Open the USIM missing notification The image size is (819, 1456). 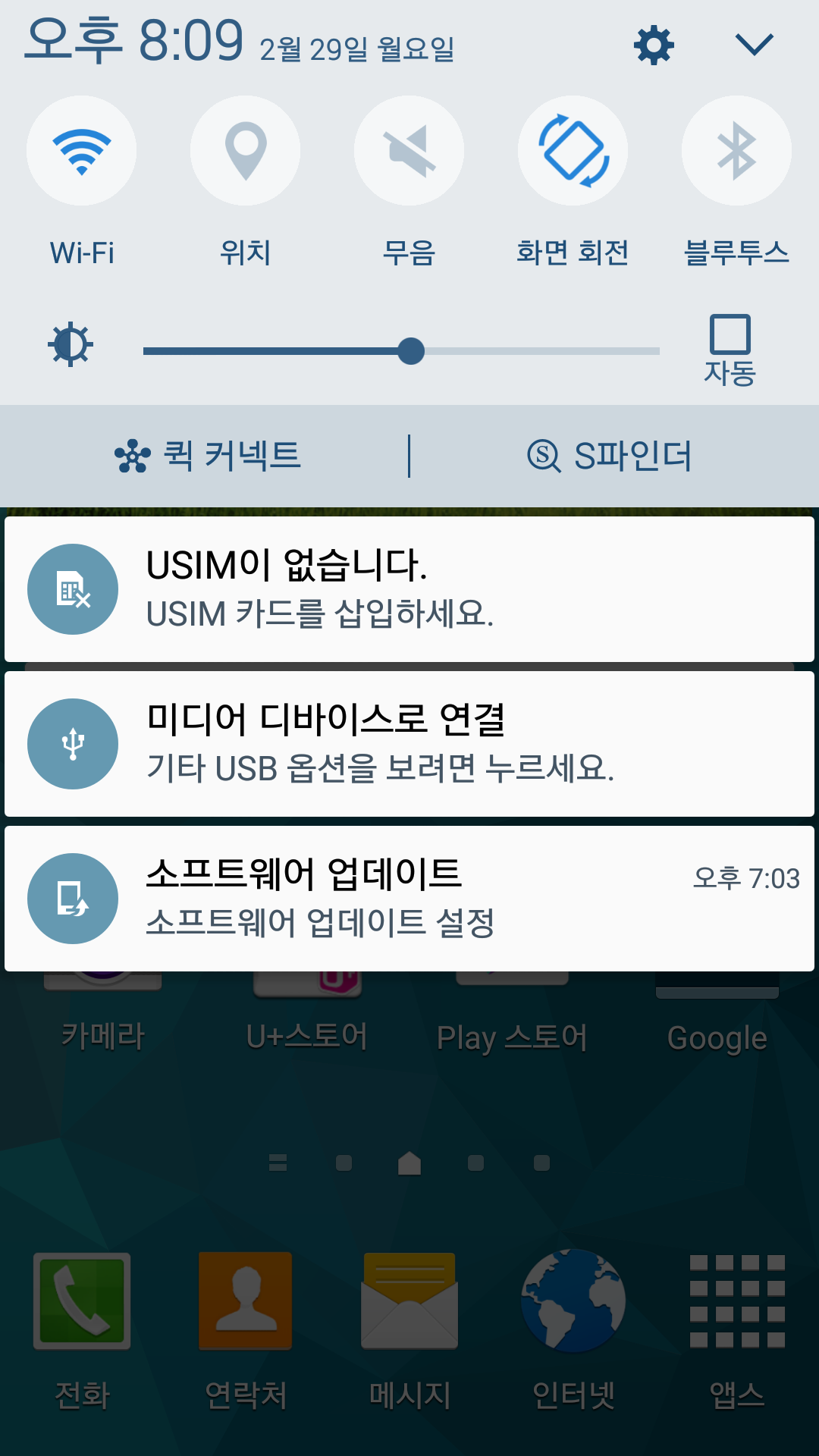(409, 589)
